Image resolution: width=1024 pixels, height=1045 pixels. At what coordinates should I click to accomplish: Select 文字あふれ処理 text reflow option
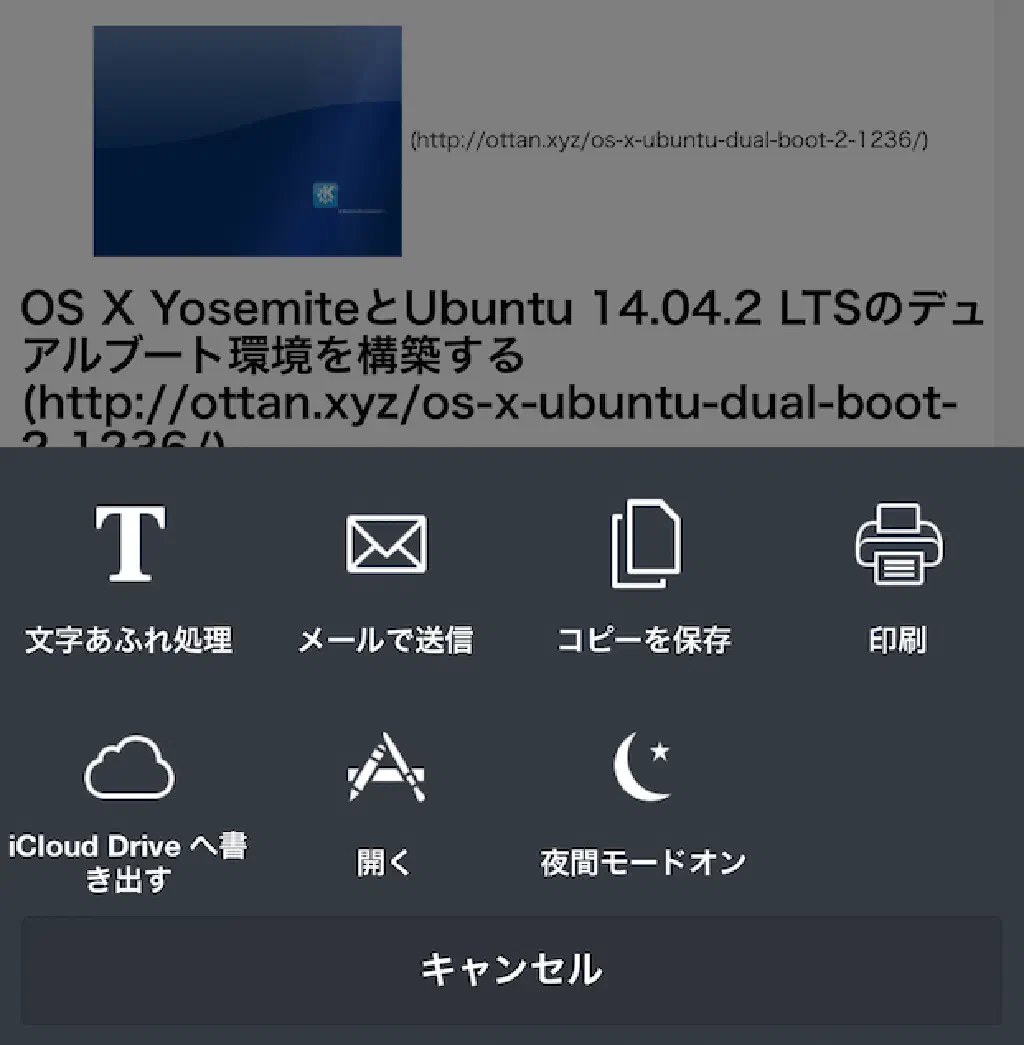point(129,575)
